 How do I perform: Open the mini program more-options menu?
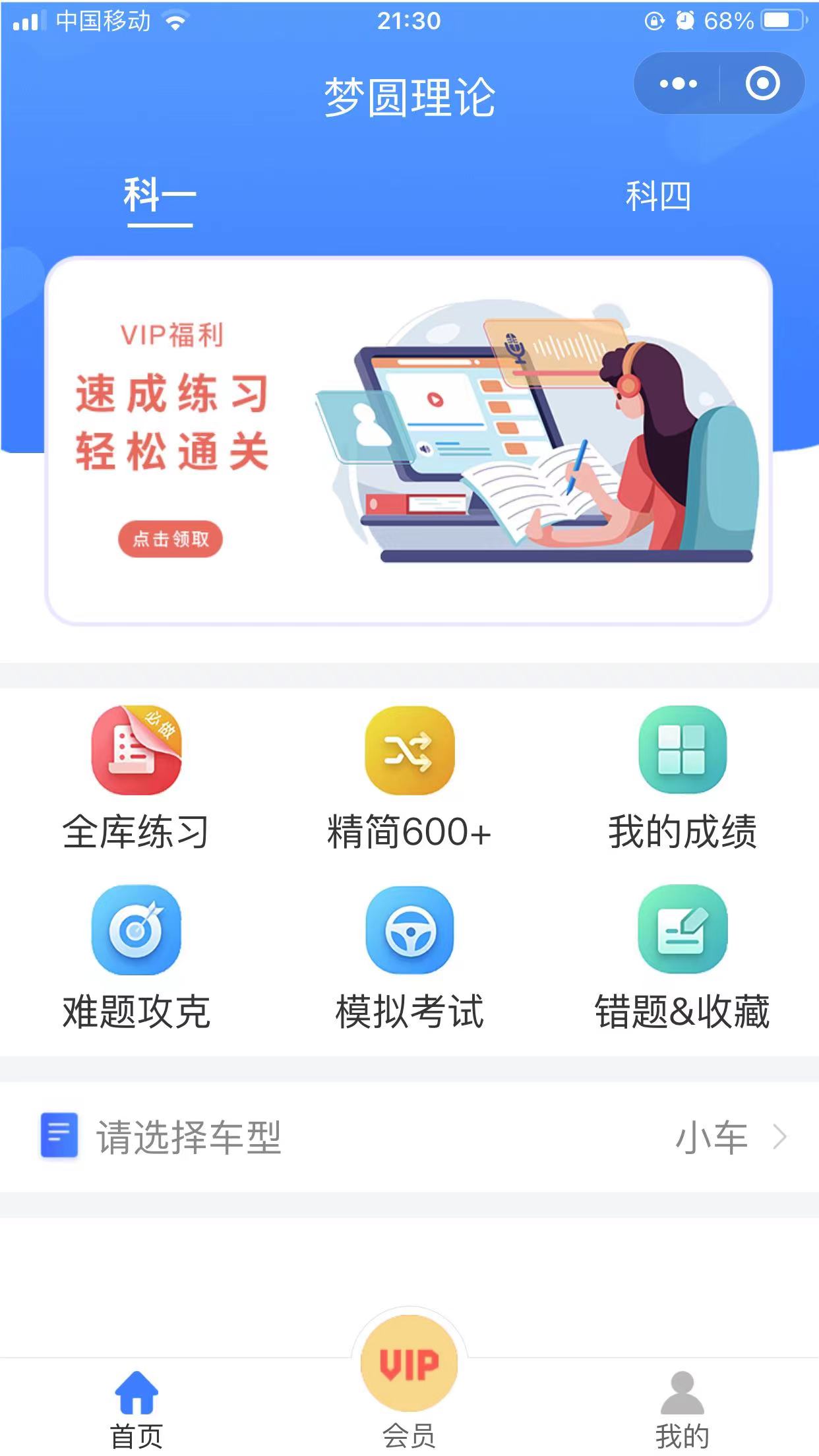click(678, 84)
